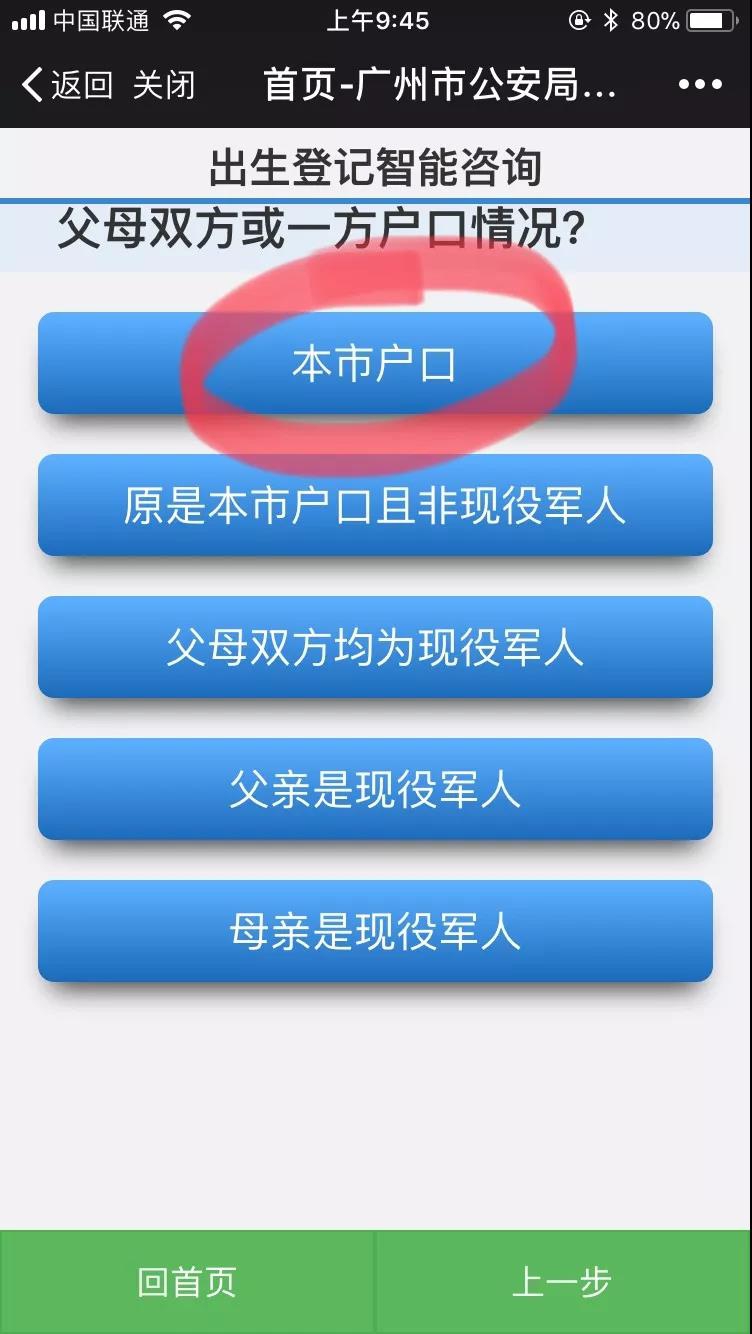Go to the previous step with 上一步

click(563, 1282)
